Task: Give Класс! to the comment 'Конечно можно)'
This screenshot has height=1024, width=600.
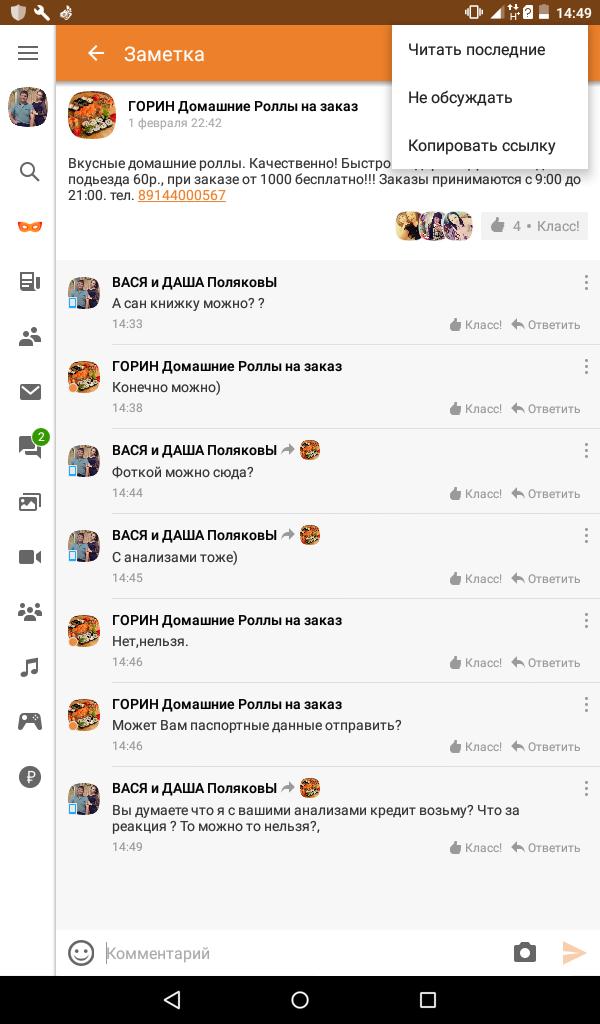Action: coord(476,409)
